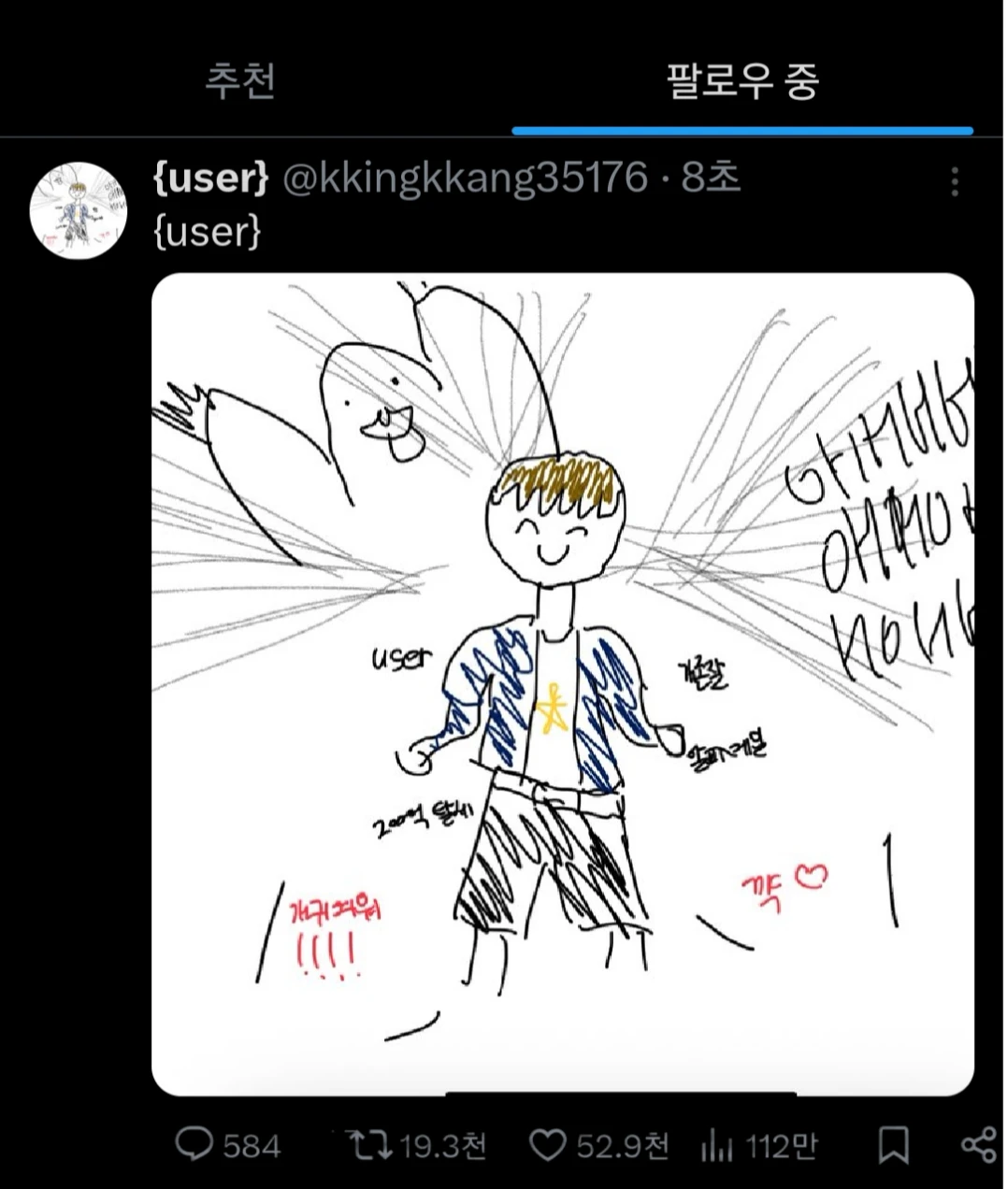
Task: Open the @kkingkkang35176 profile handle
Action: 465,177
